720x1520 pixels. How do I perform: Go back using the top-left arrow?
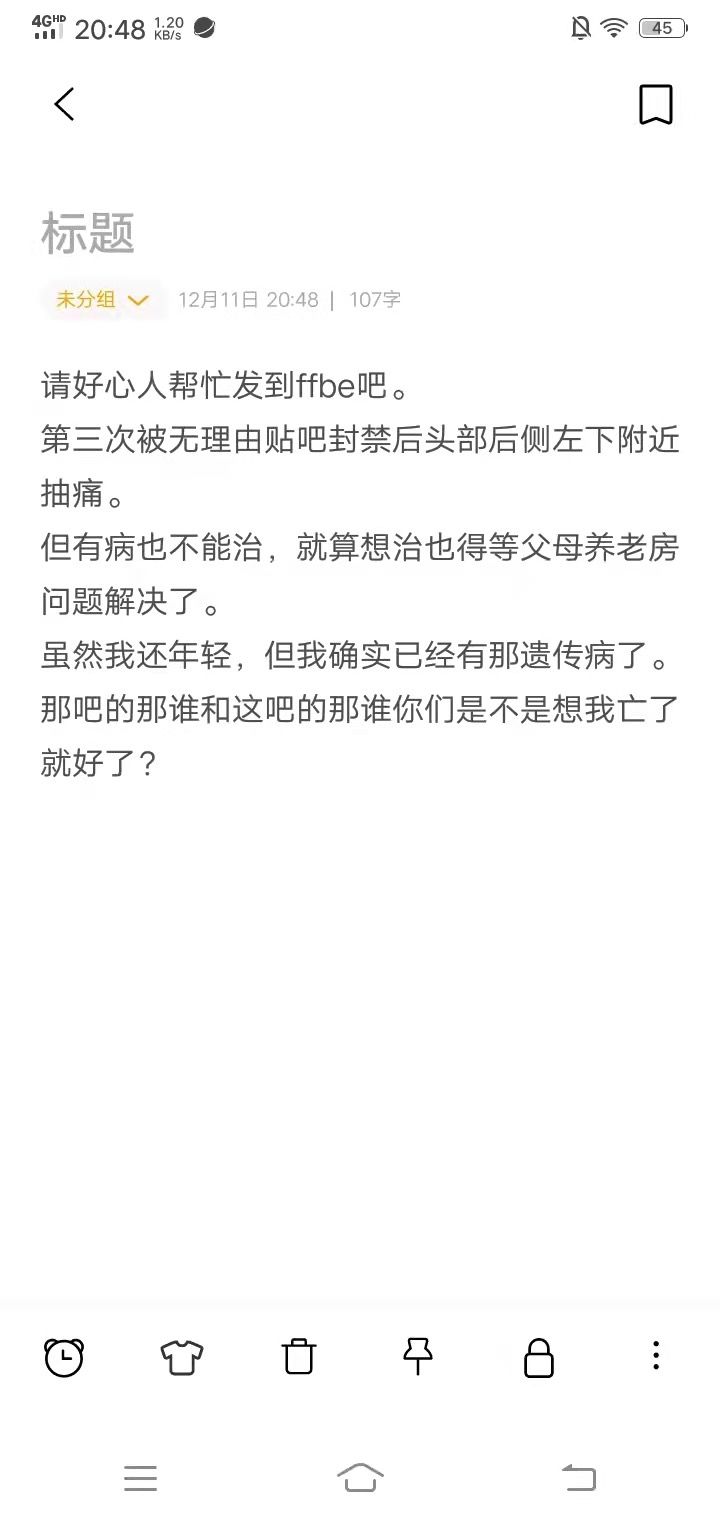point(65,104)
